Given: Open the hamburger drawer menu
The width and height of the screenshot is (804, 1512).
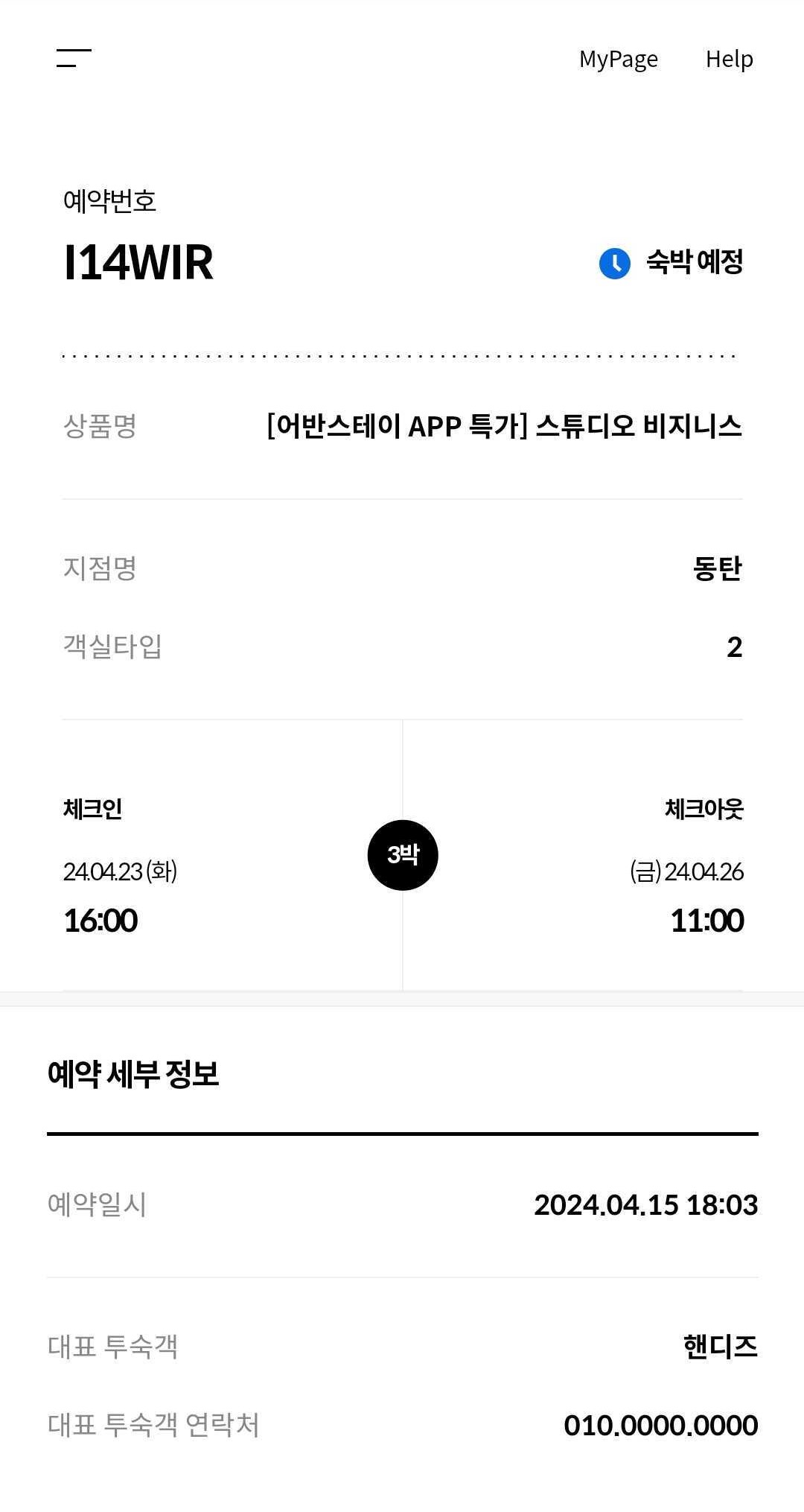Looking at the screenshot, I should pyautogui.click(x=74, y=58).
